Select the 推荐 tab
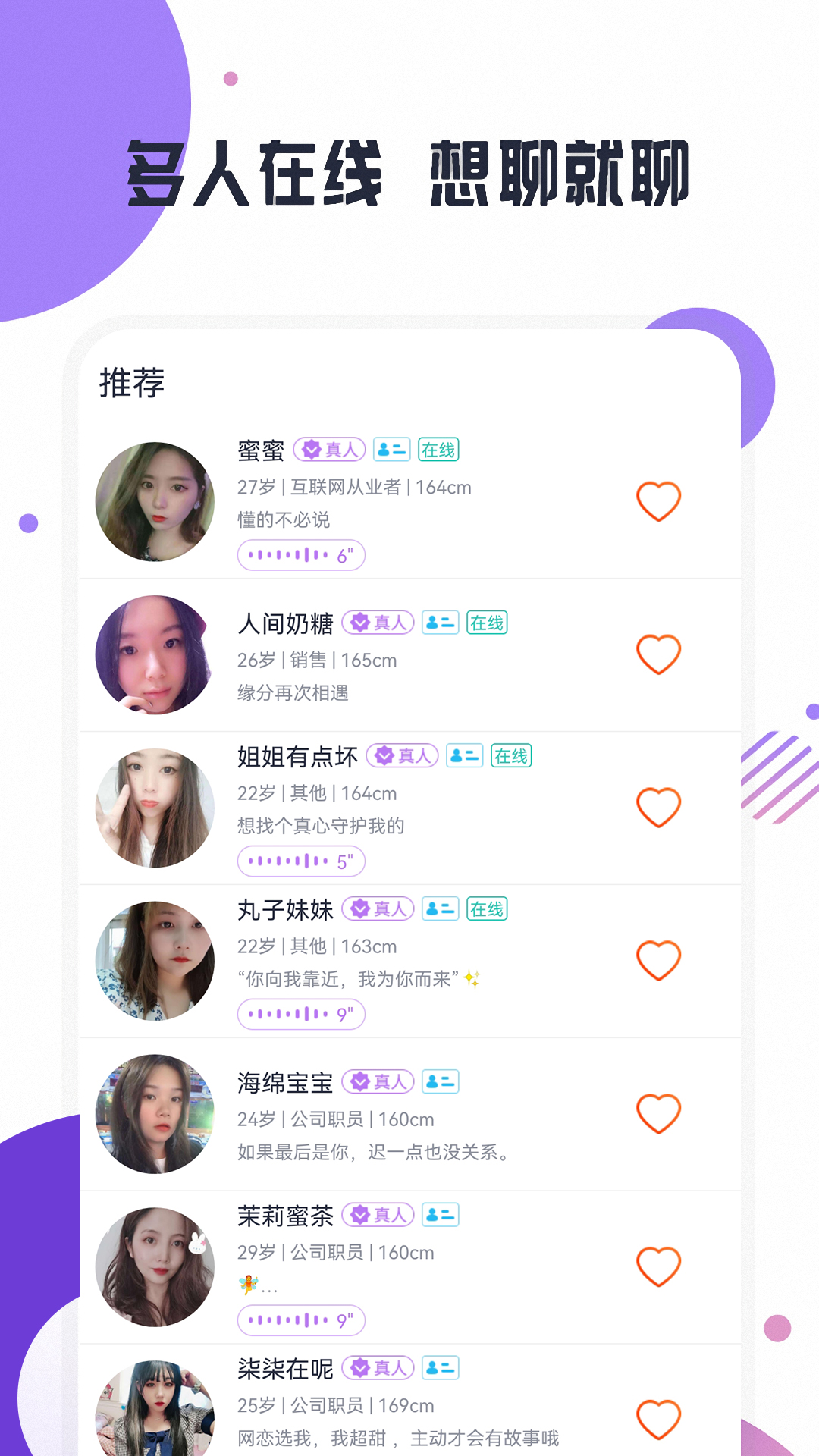 (130, 384)
